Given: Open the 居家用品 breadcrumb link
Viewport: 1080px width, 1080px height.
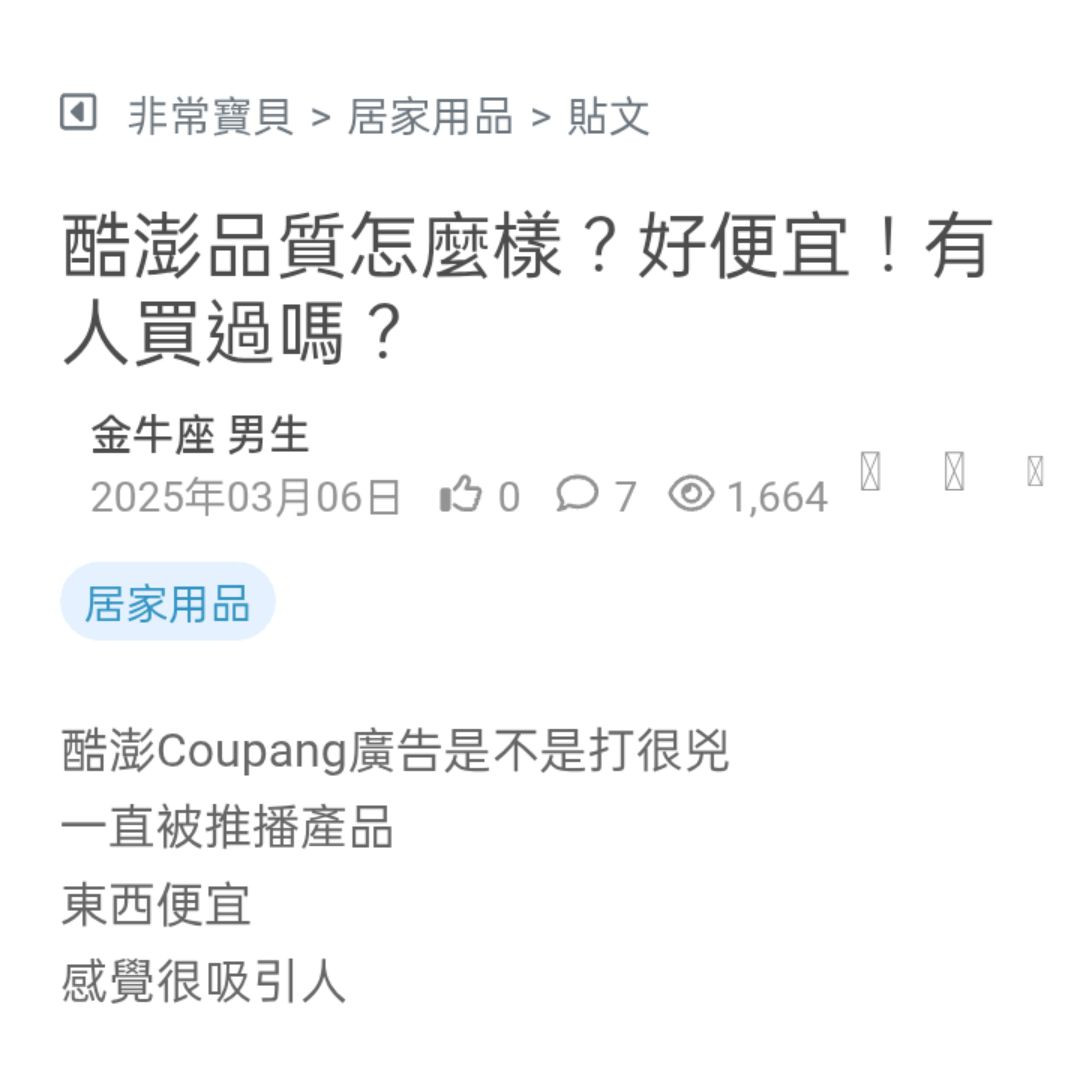Looking at the screenshot, I should pyautogui.click(x=430, y=117).
